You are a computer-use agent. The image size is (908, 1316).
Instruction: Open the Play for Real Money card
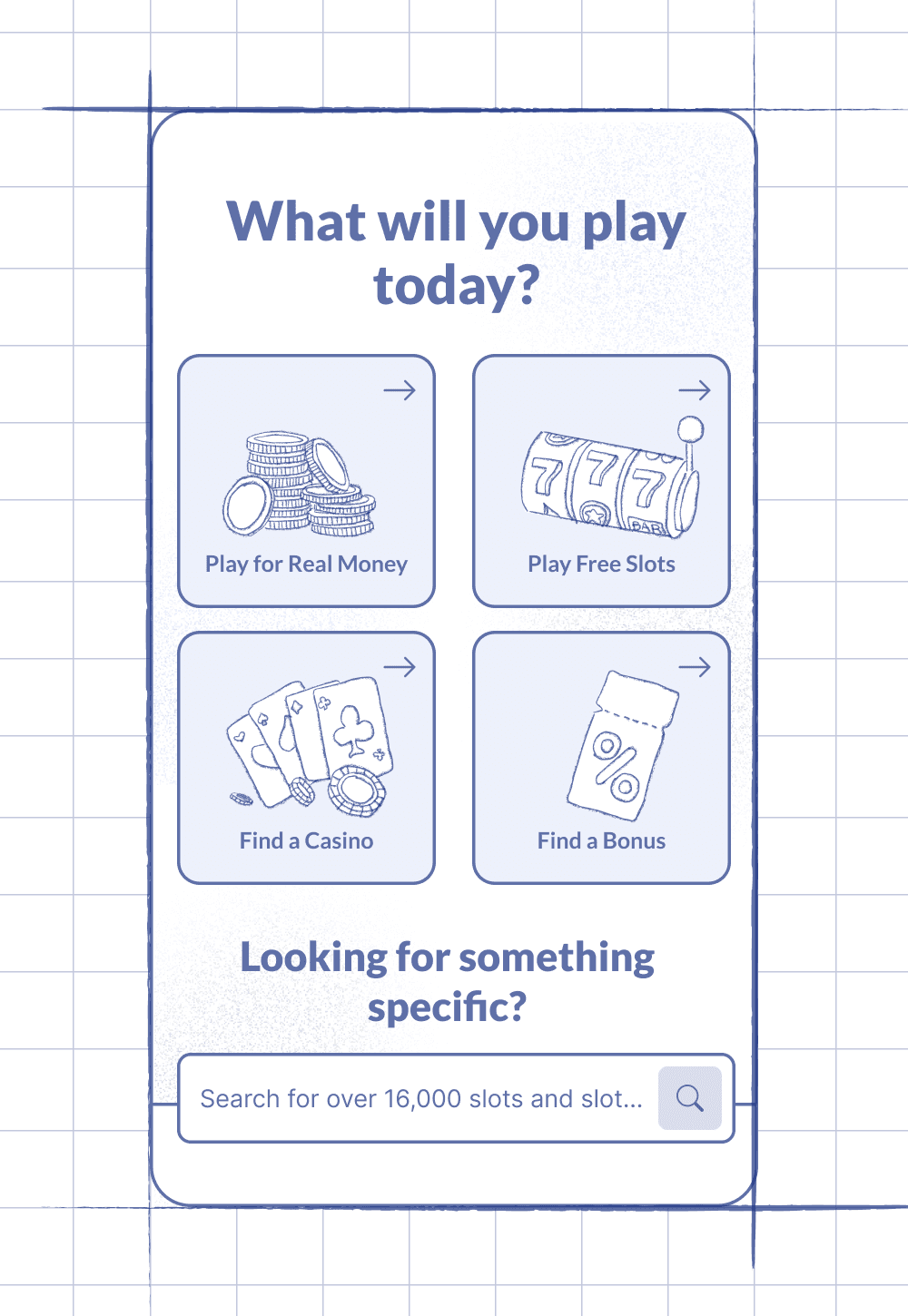point(306,481)
